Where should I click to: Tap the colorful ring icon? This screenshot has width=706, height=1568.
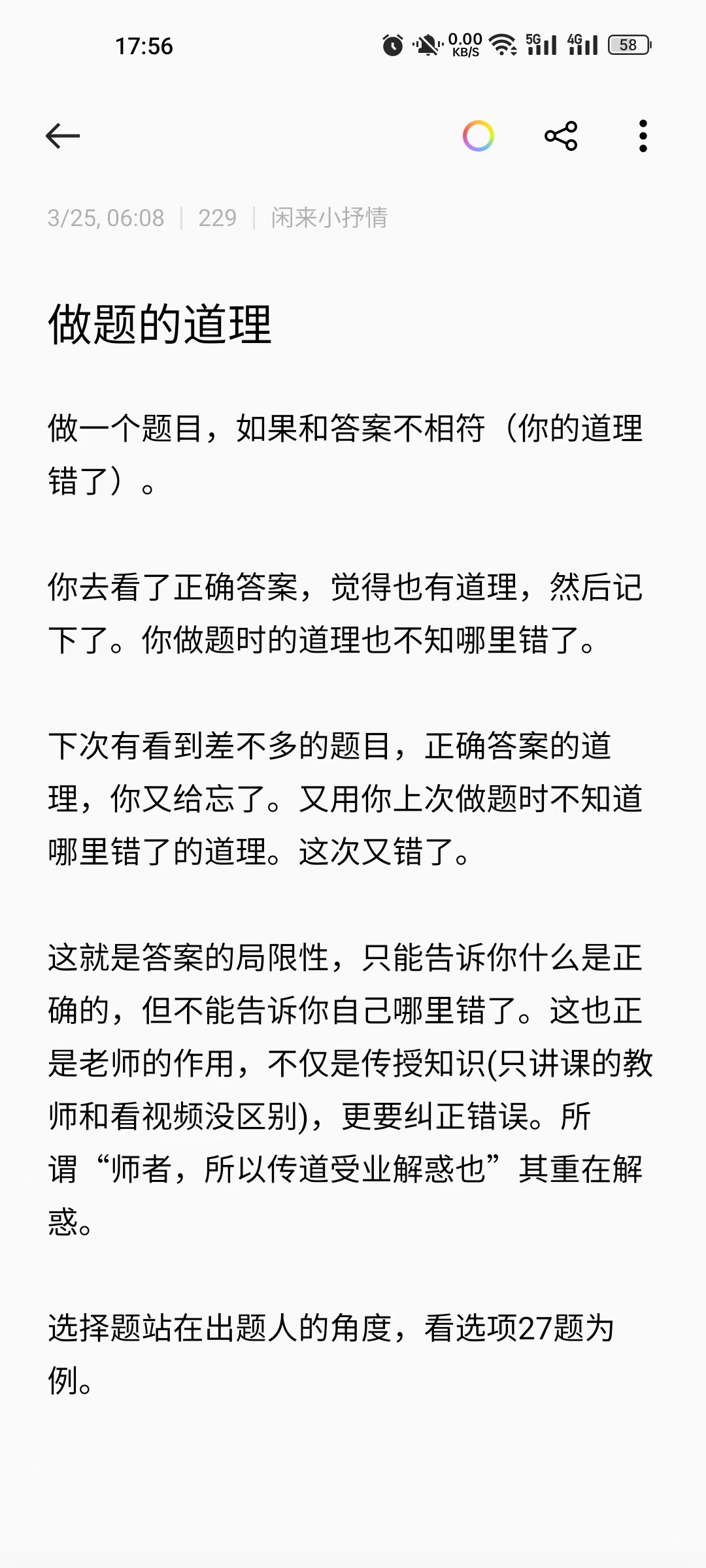click(x=479, y=136)
